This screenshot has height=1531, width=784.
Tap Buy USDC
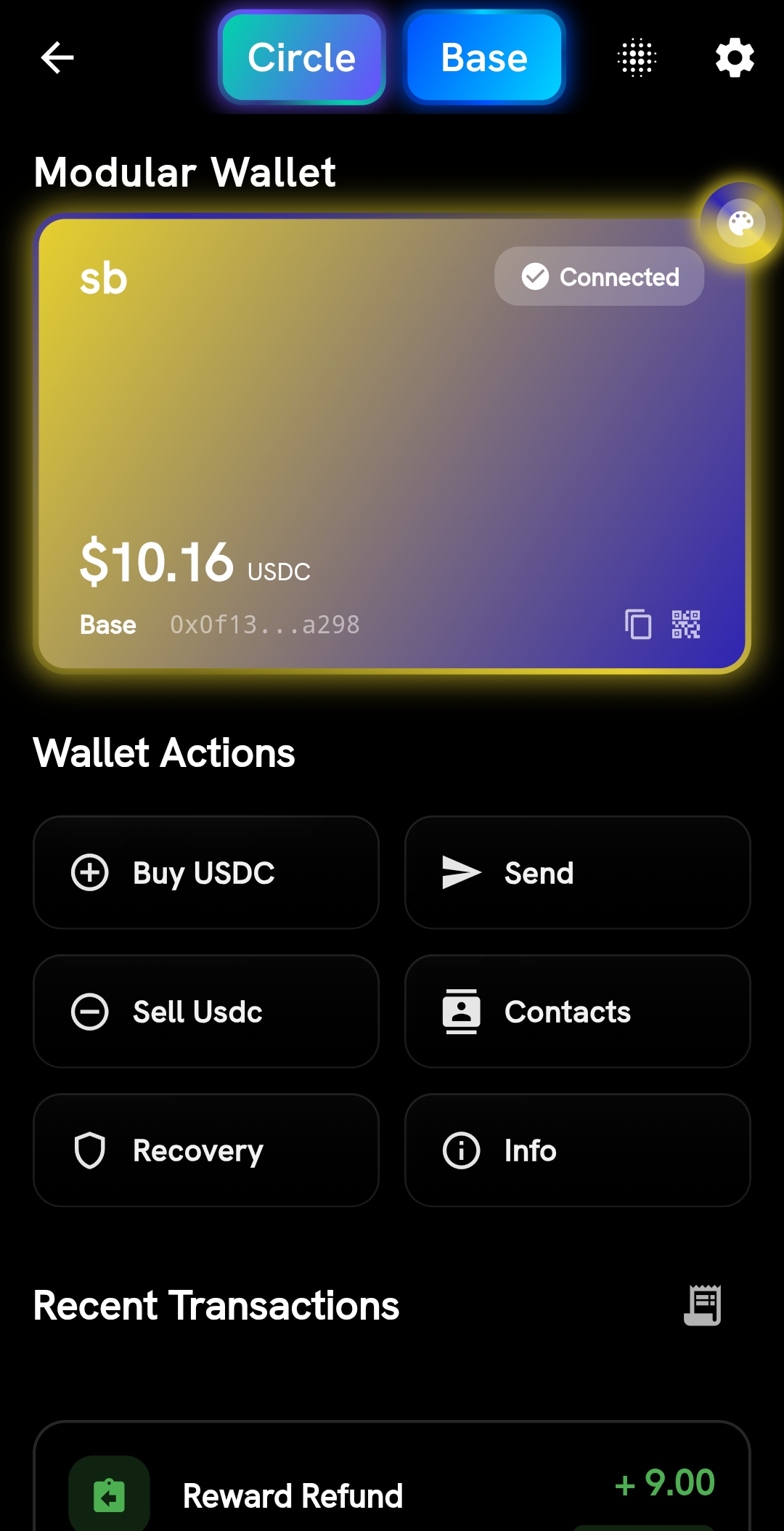point(206,872)
